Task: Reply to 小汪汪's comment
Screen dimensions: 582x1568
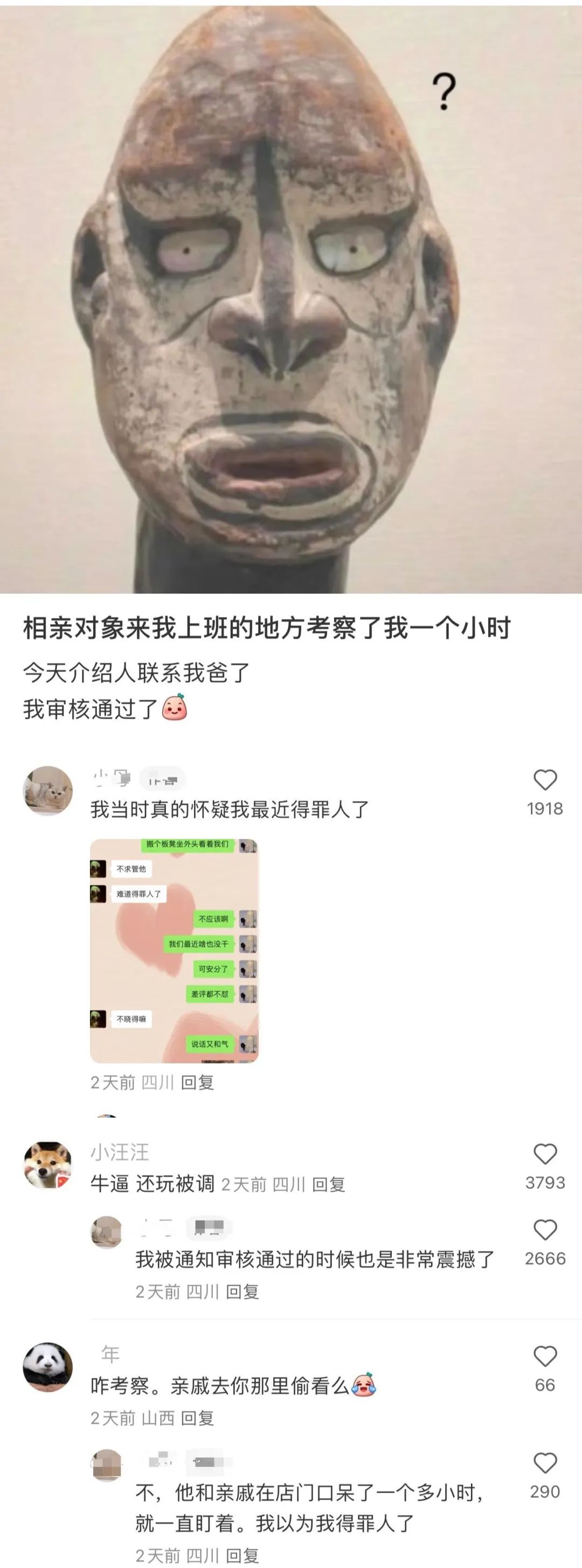Action: coord(329,1185)
